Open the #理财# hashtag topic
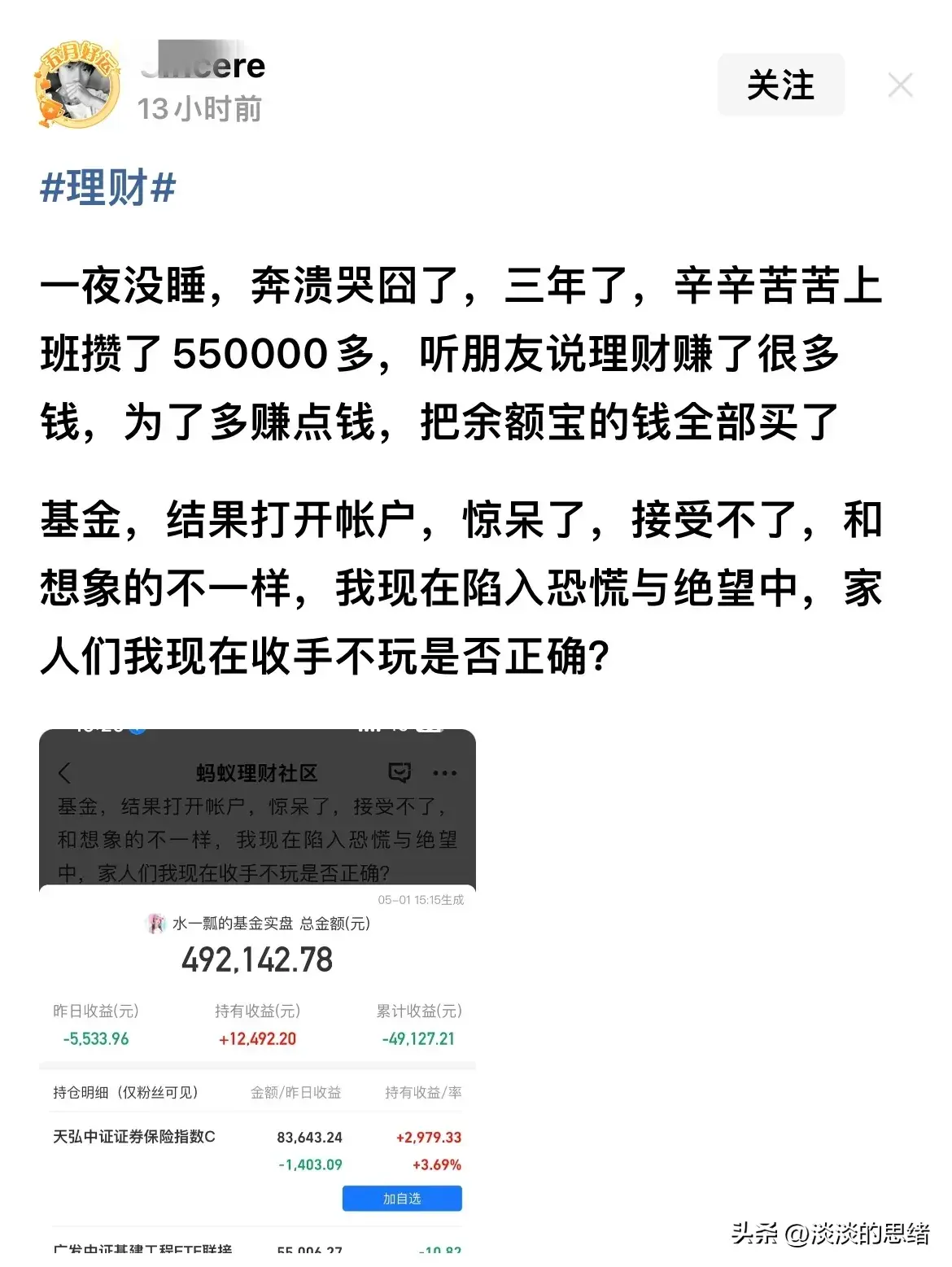Viewport: 952px width, 1267px height. tap(108, 188)
